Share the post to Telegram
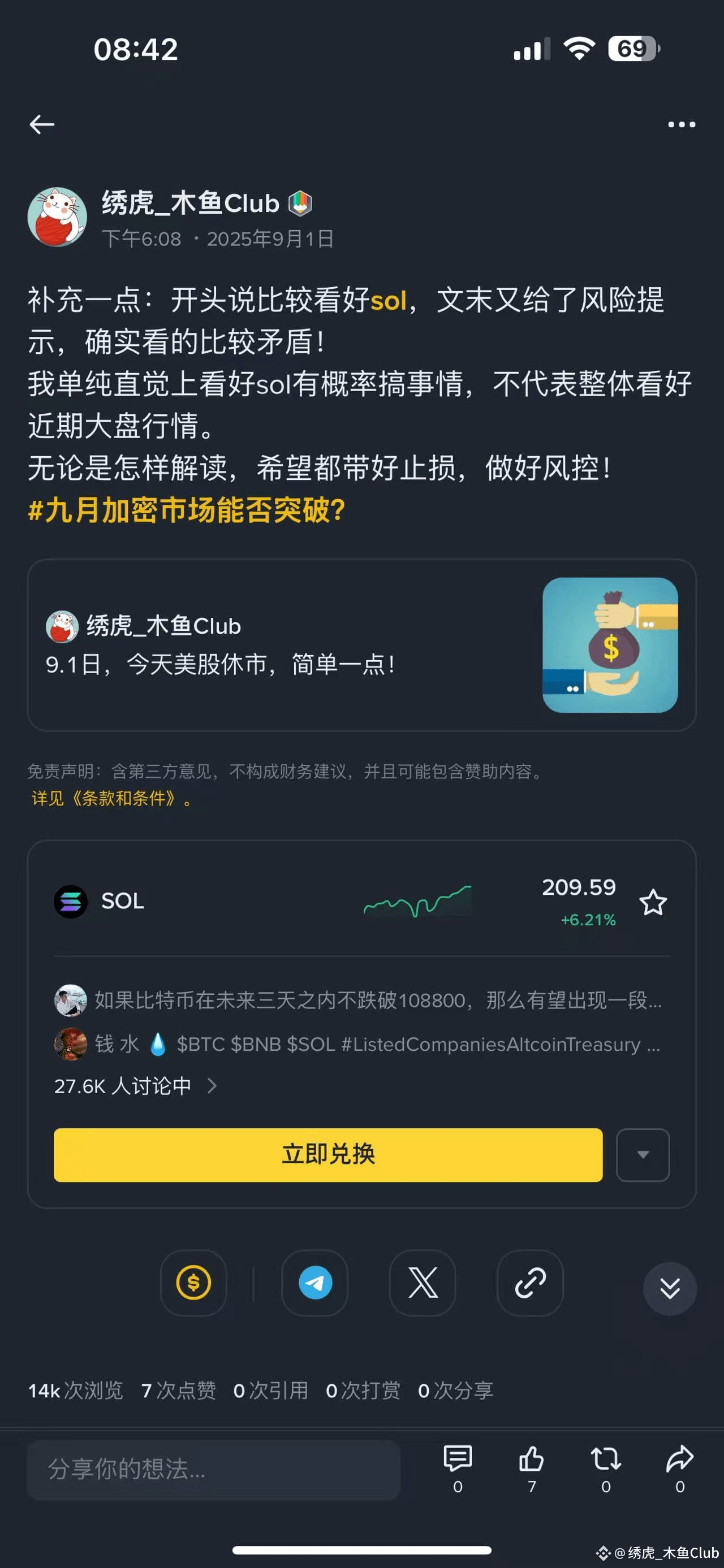724x1568 pixels. 315,1283
